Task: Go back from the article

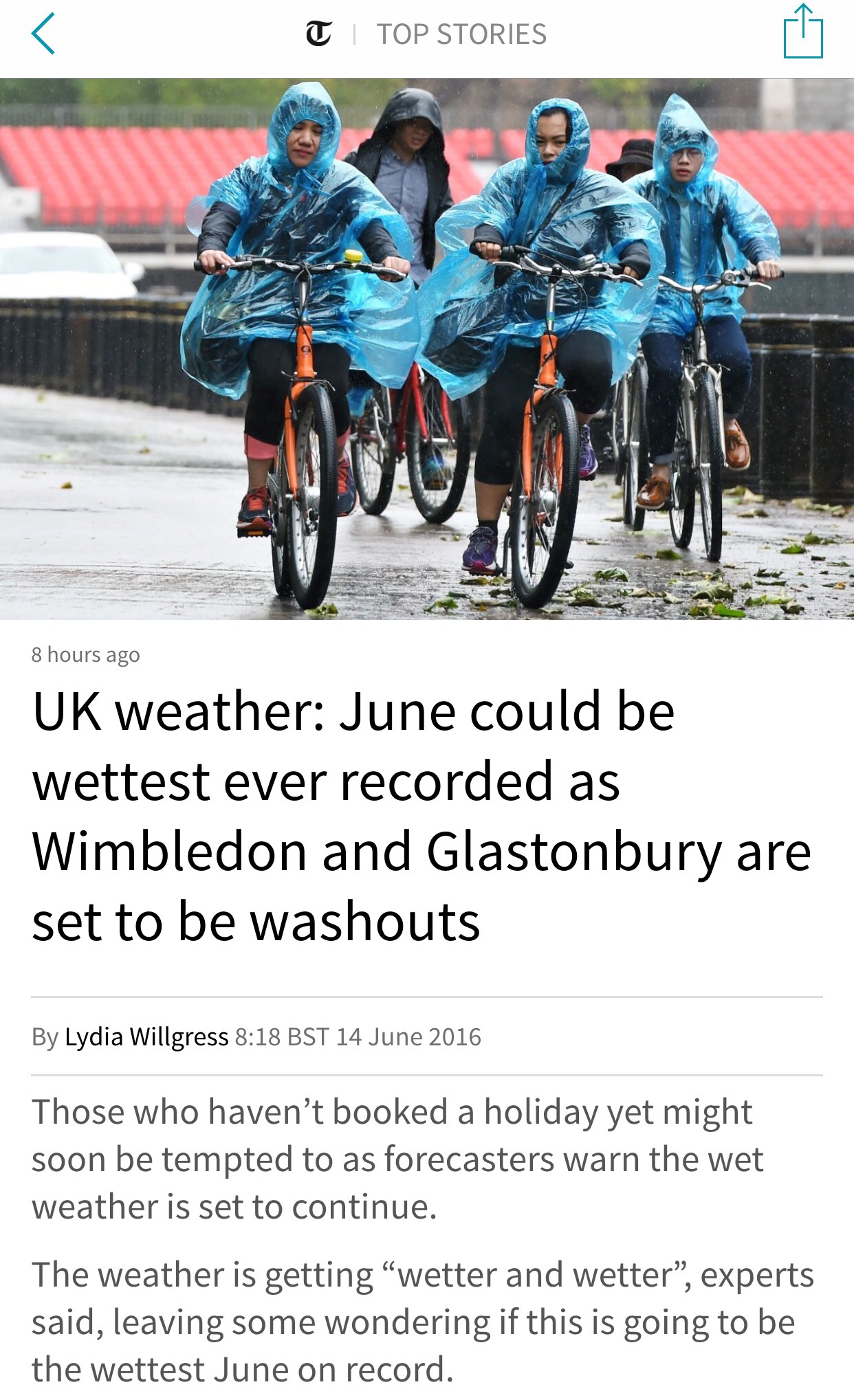Action: pos(43,34)
